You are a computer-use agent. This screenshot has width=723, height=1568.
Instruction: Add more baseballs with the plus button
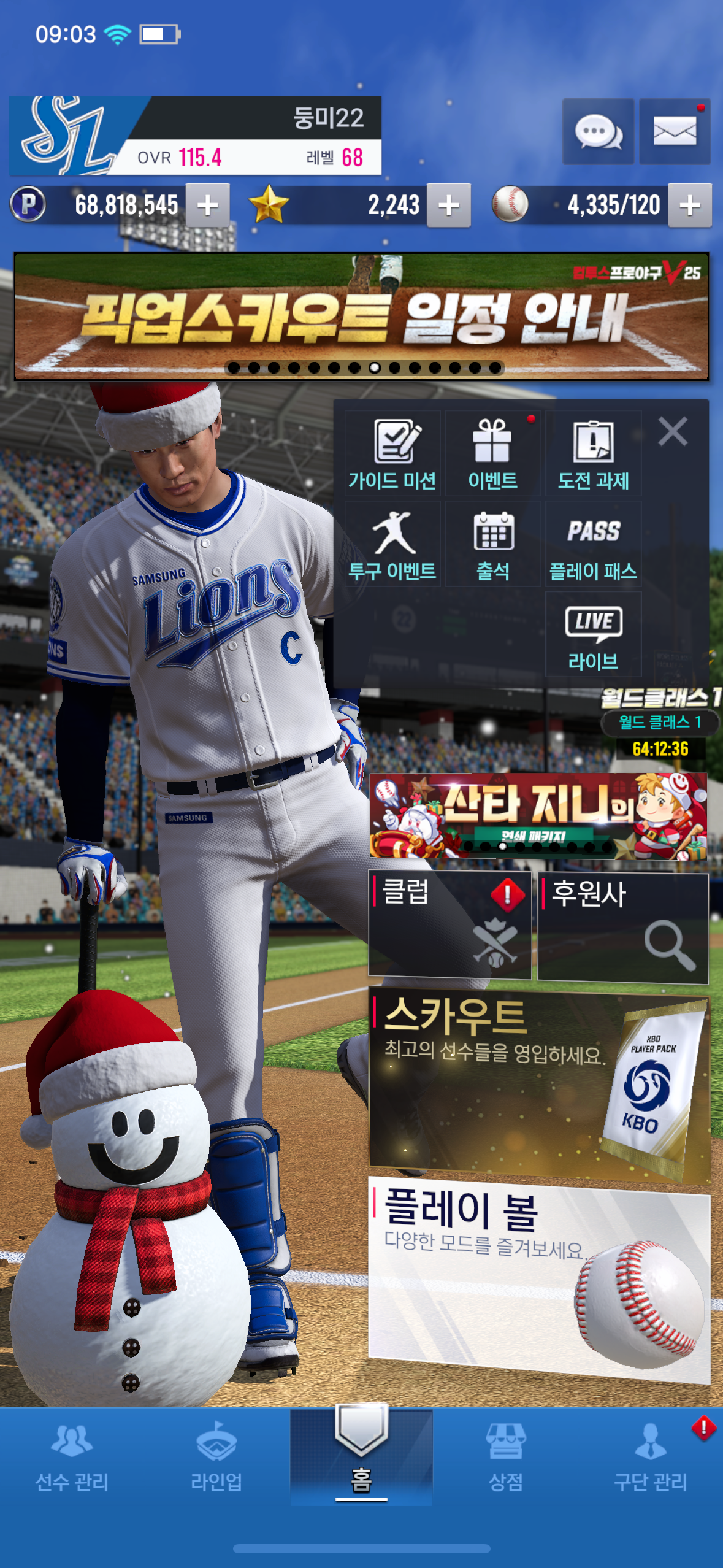(690, 206)
